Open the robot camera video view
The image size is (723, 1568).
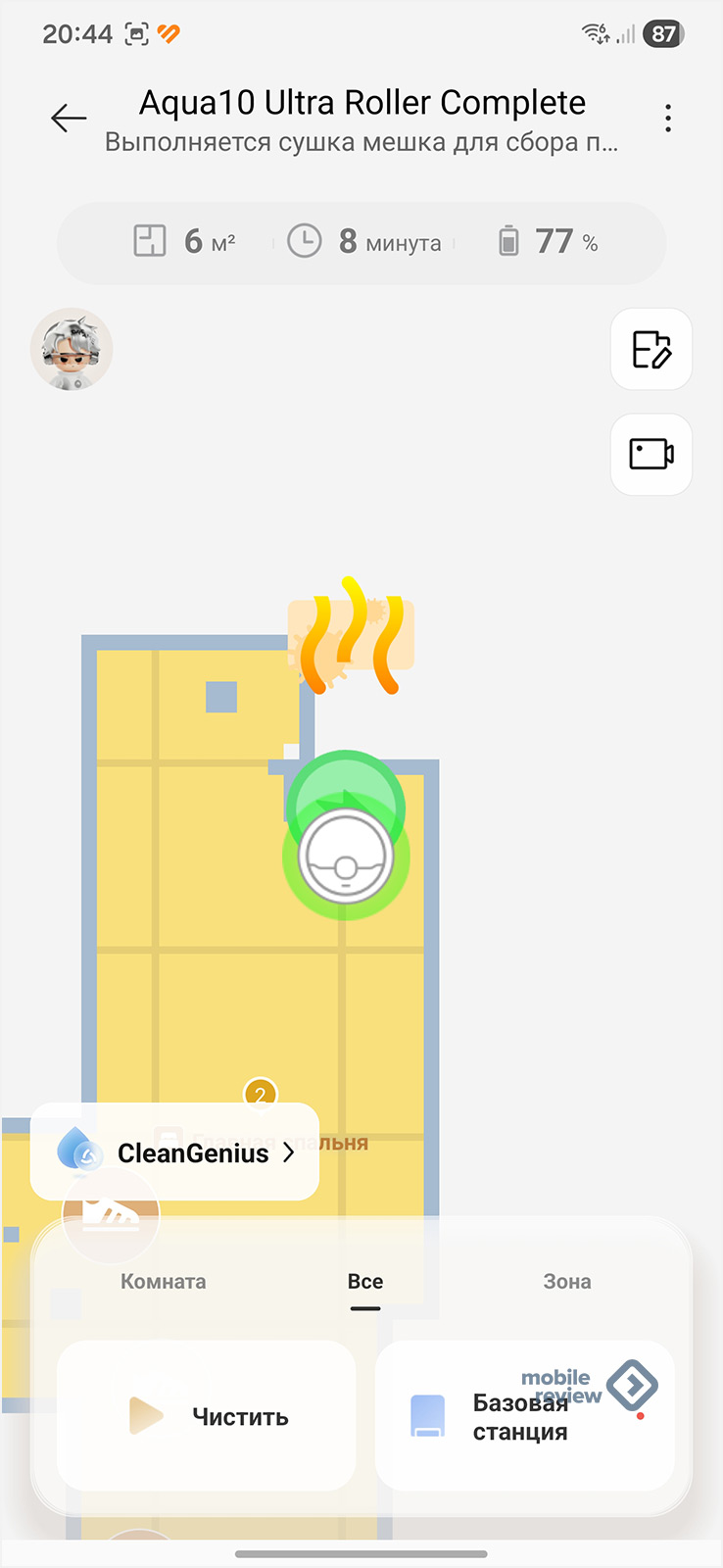click(651, 454)
